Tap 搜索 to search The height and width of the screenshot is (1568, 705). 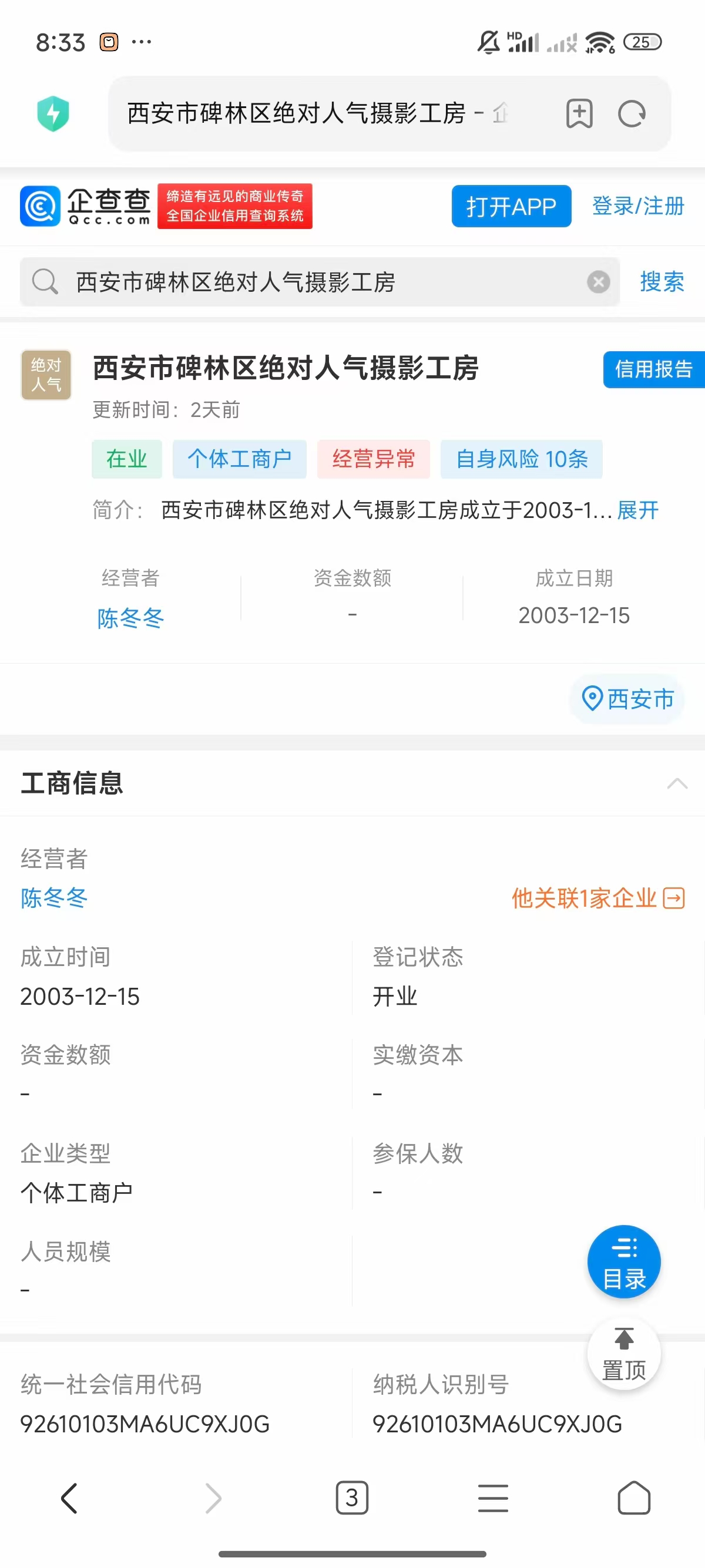[662, 282]
